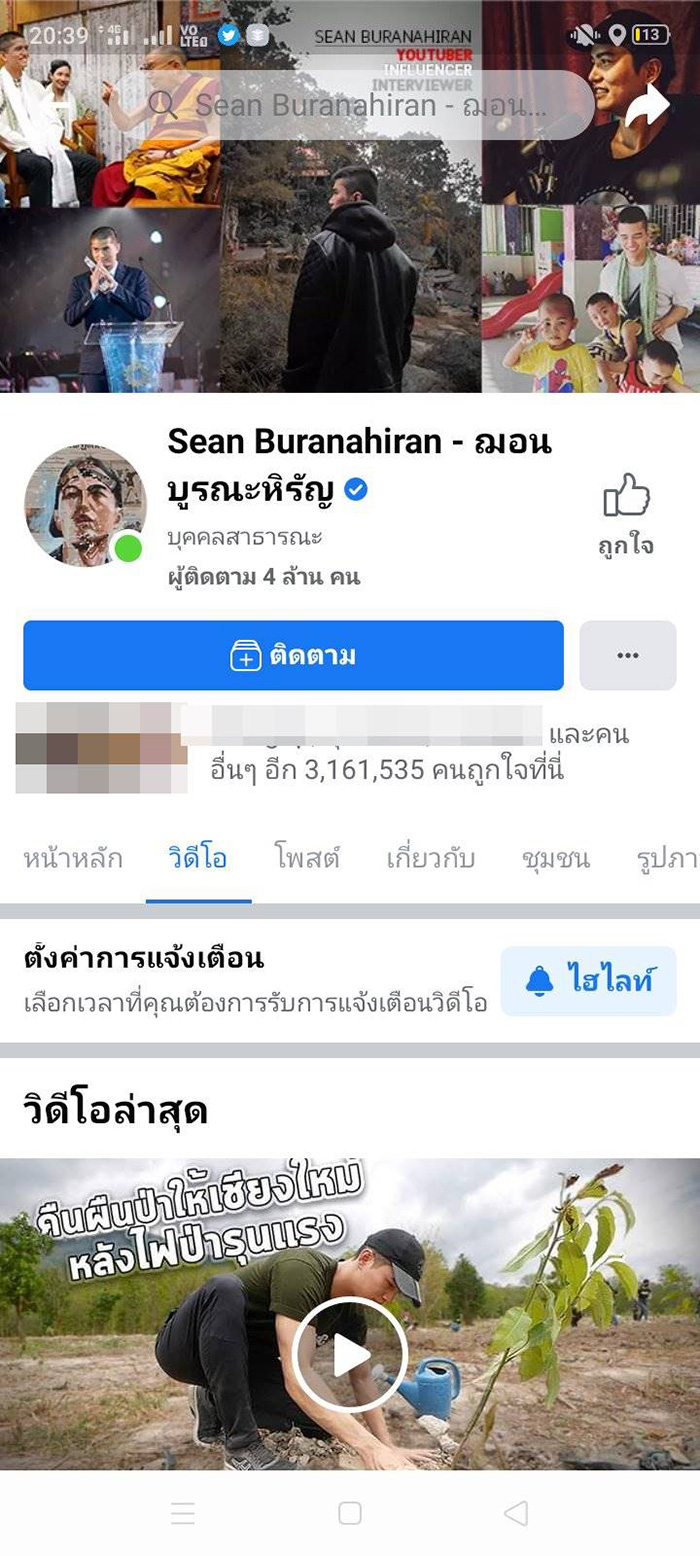Like the page with thumbs-up ถูกใจ
The image size is (700, 1556).
627,514
